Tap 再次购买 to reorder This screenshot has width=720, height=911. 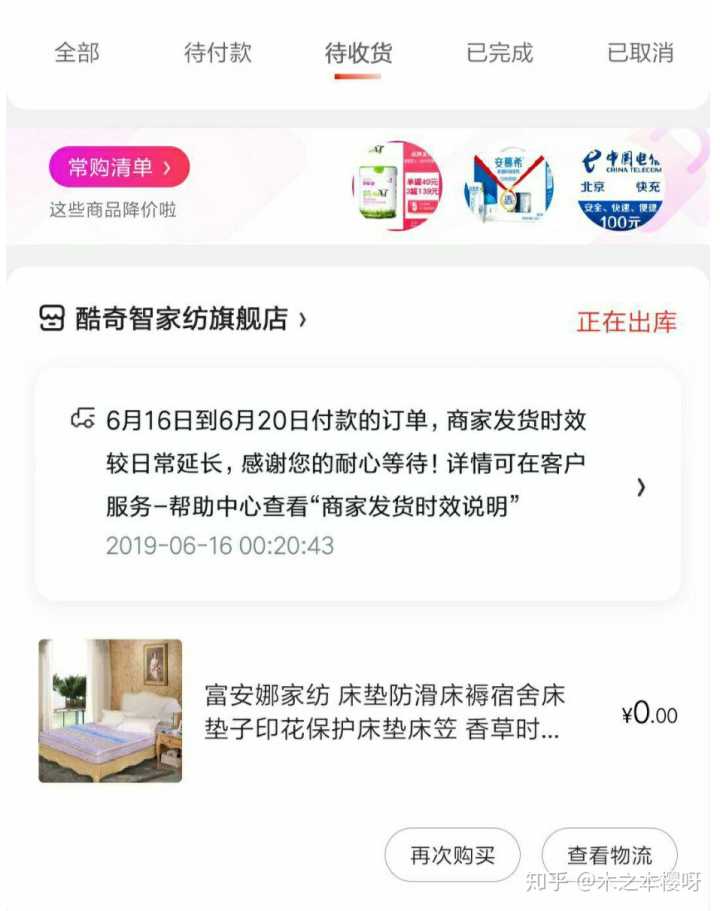(x=452, y=855)
